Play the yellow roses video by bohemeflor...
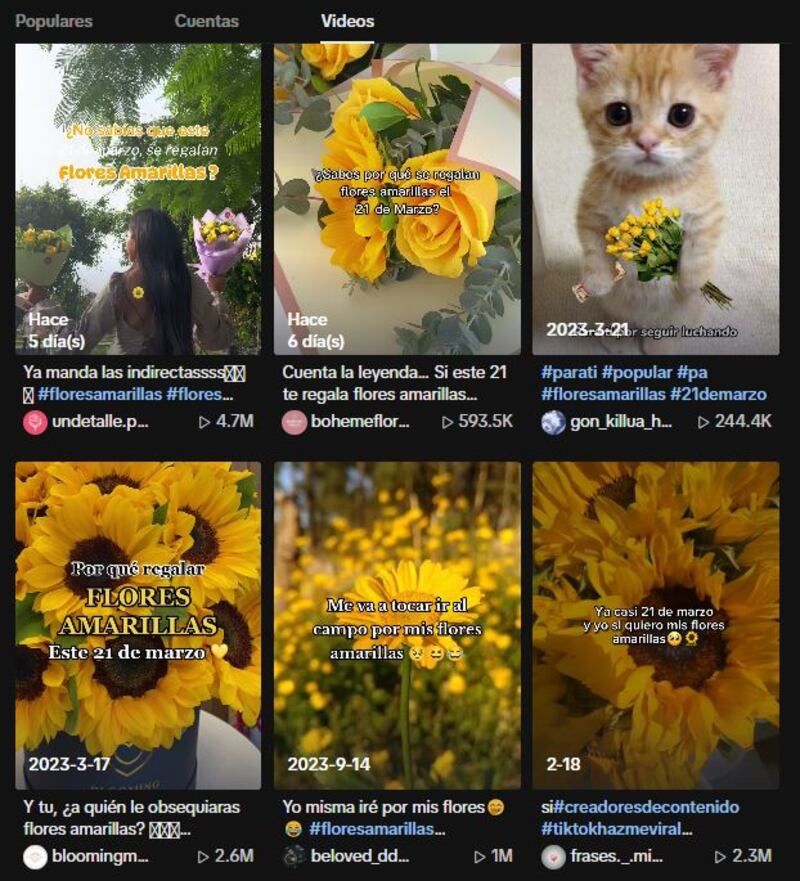Image resolution: width=800 pixels, height=881 pixels. click(x=397, y=200)
